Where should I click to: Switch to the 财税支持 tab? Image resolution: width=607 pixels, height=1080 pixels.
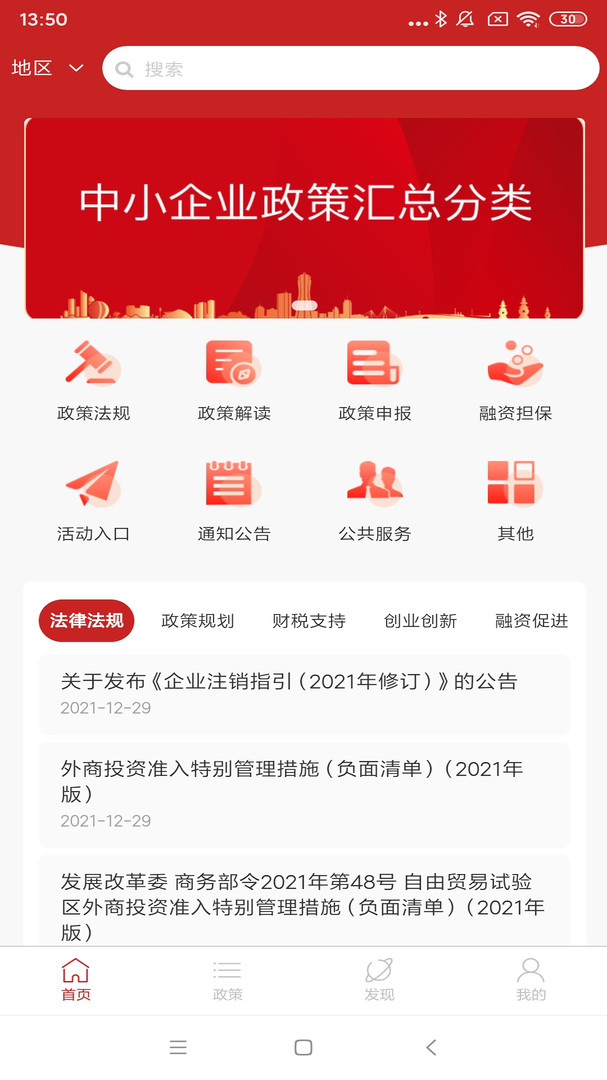point(309,621)
